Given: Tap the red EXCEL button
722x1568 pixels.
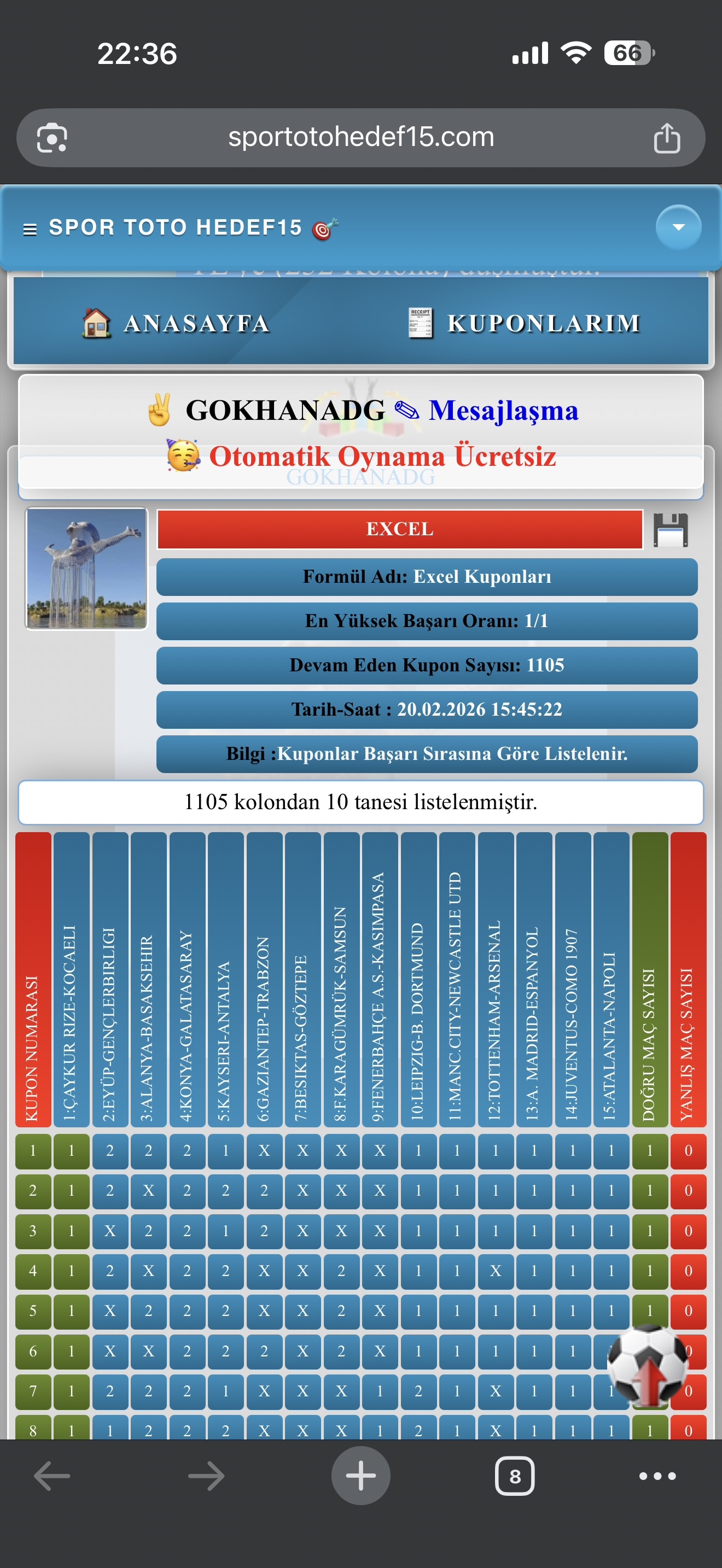Looking at the screenshot, I should click(399, 529).
